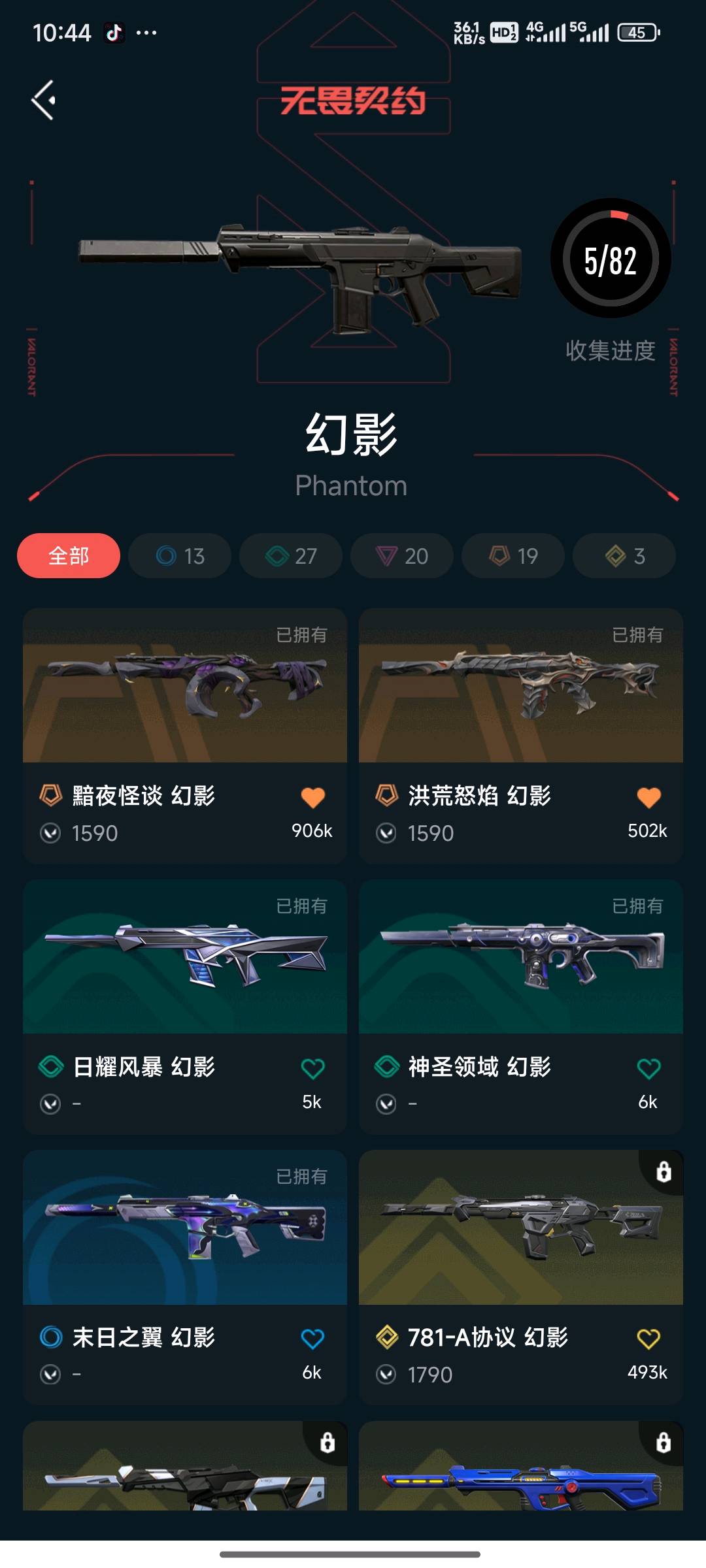This screenshot has height=1568, width=706.
Task: Filter by the green tier with 27 skins
Action: click(291, 556)
